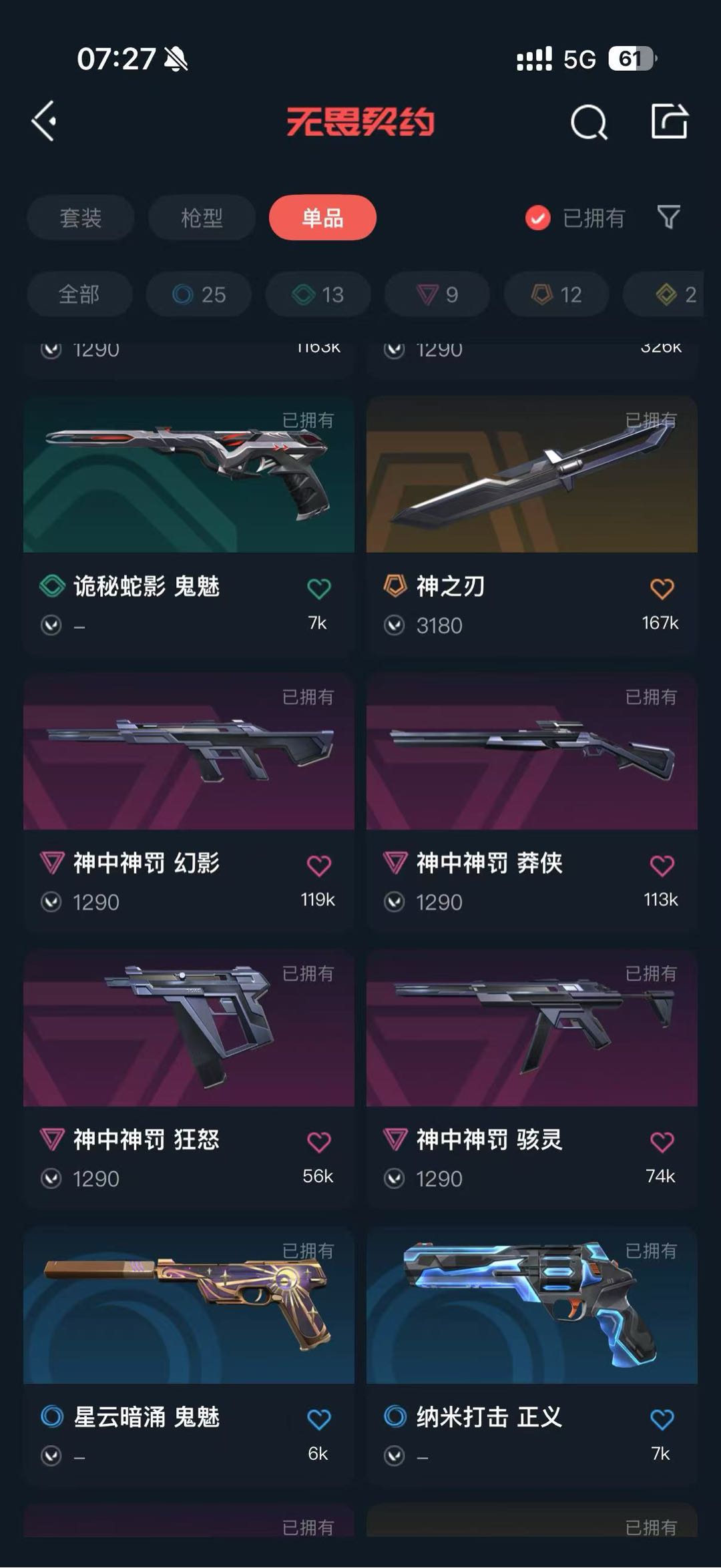Screen dimensions: 721x1568
Task: Switch to the 套装 tab
Action: click(x=80, y=218)
